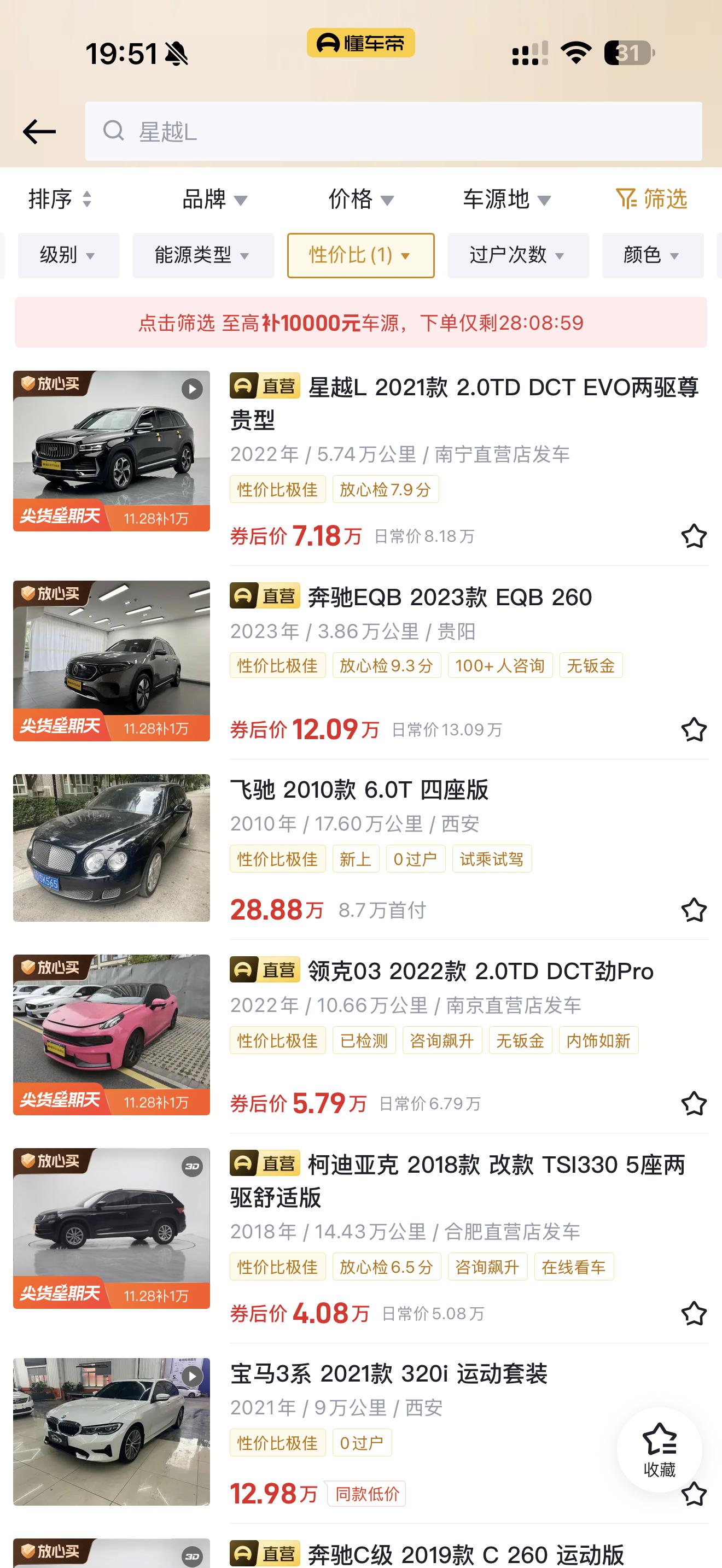Expand the 颜色 filter chip

(652, 255)
